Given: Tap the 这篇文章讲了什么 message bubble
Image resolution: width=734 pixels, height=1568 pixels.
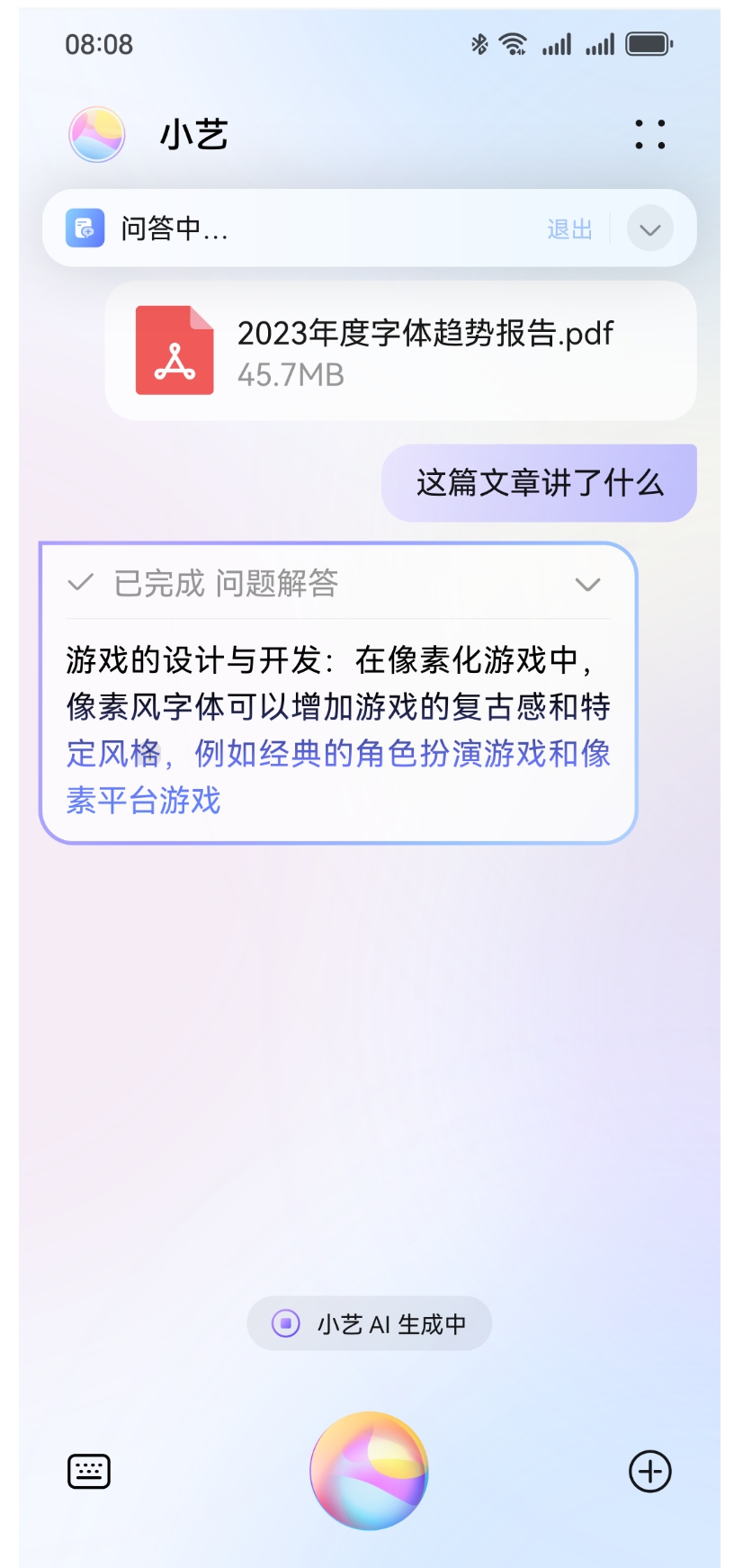Looking at the screenshot, I should (x=538, y=483).
